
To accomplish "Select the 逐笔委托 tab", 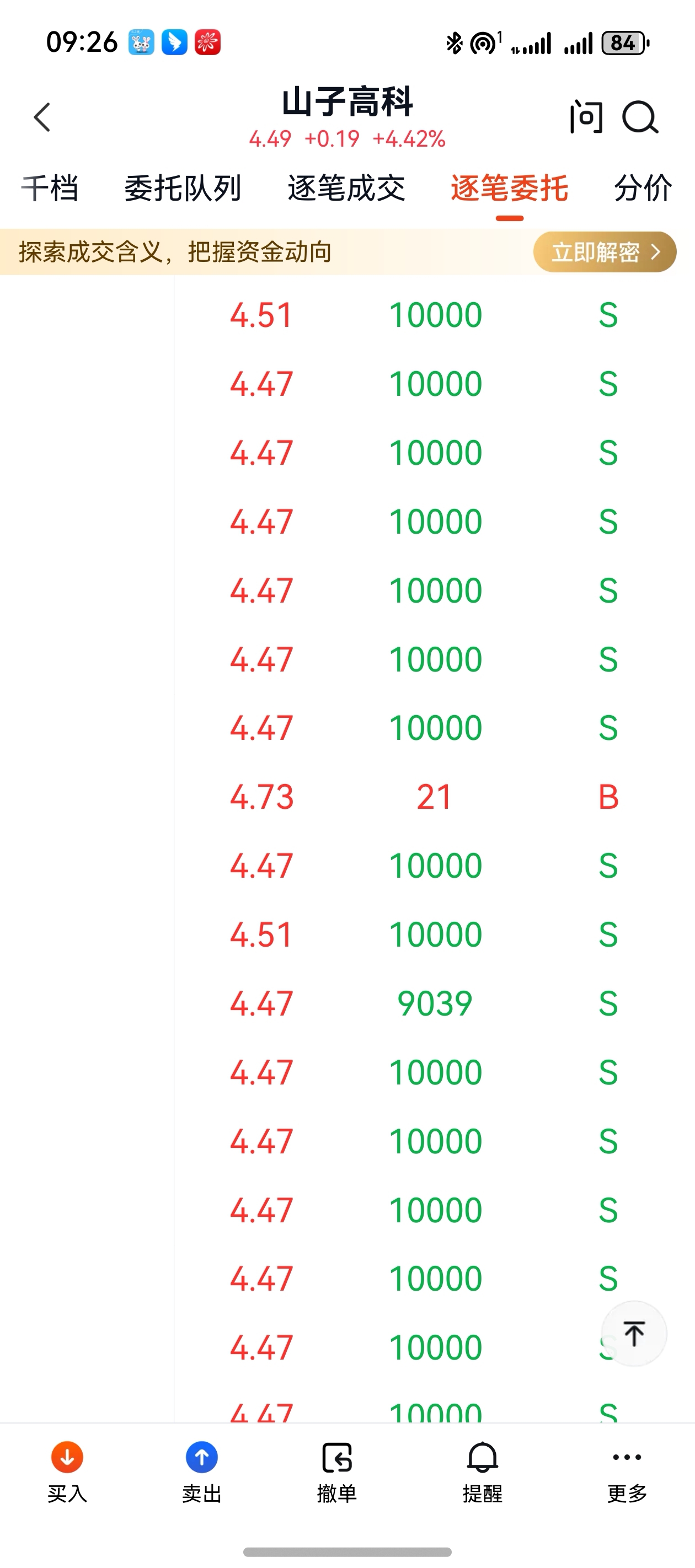I will [x=509, y=188].
